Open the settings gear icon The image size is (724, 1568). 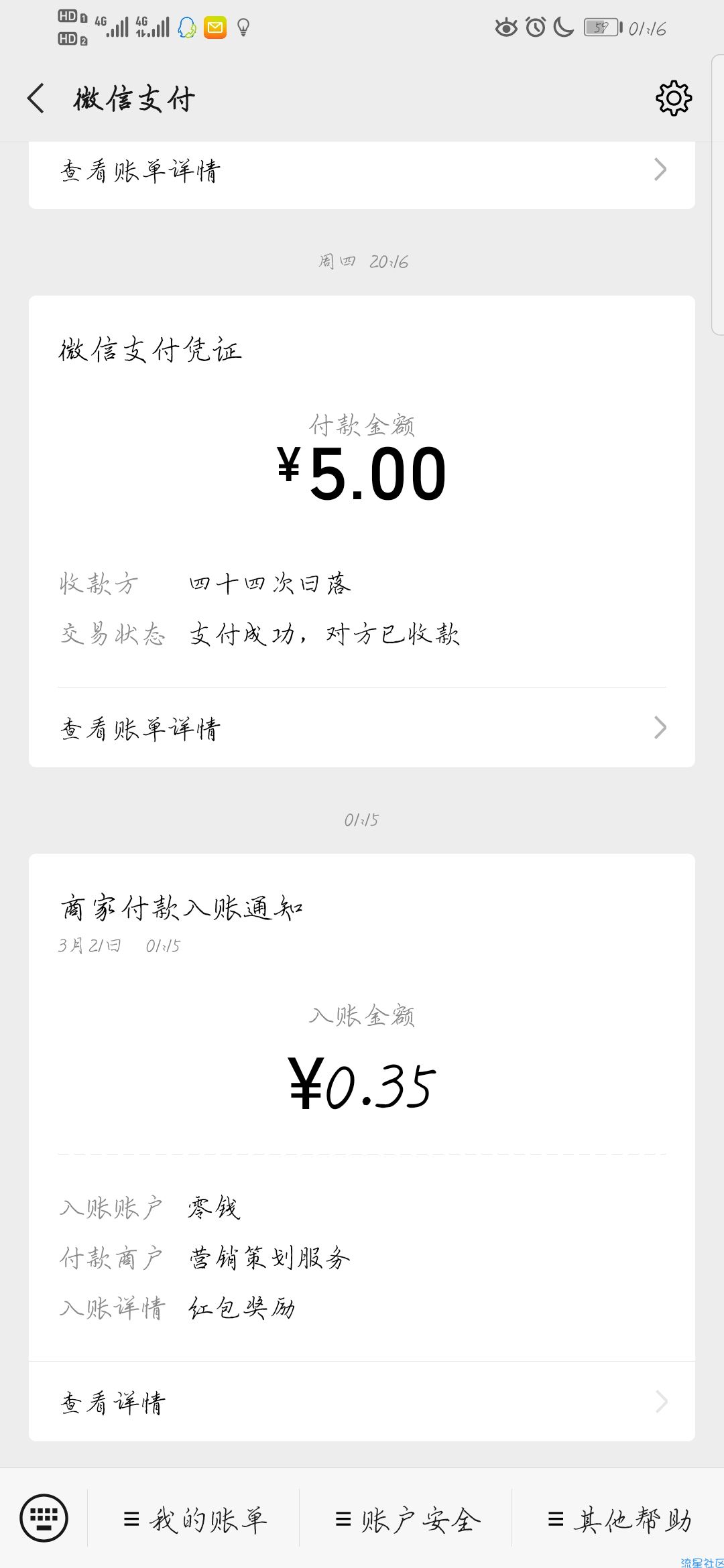pos(673,99)
